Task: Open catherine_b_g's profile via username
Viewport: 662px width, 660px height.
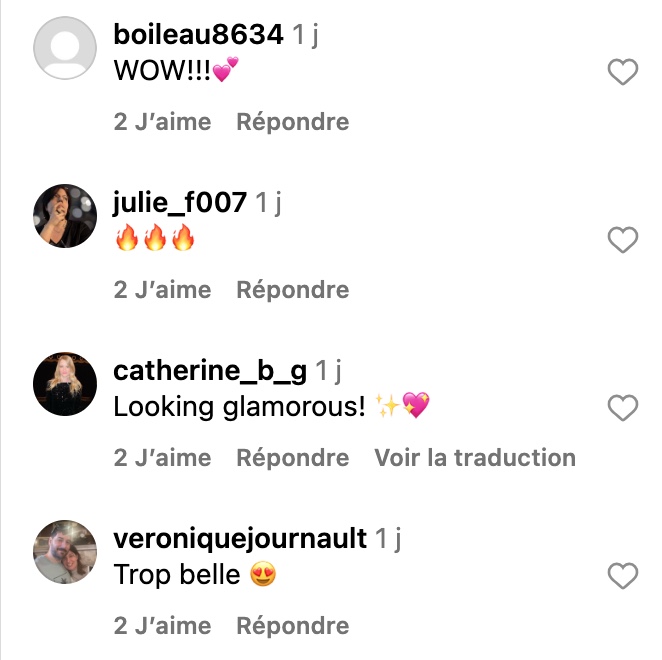Action: (x=210, y=371)
